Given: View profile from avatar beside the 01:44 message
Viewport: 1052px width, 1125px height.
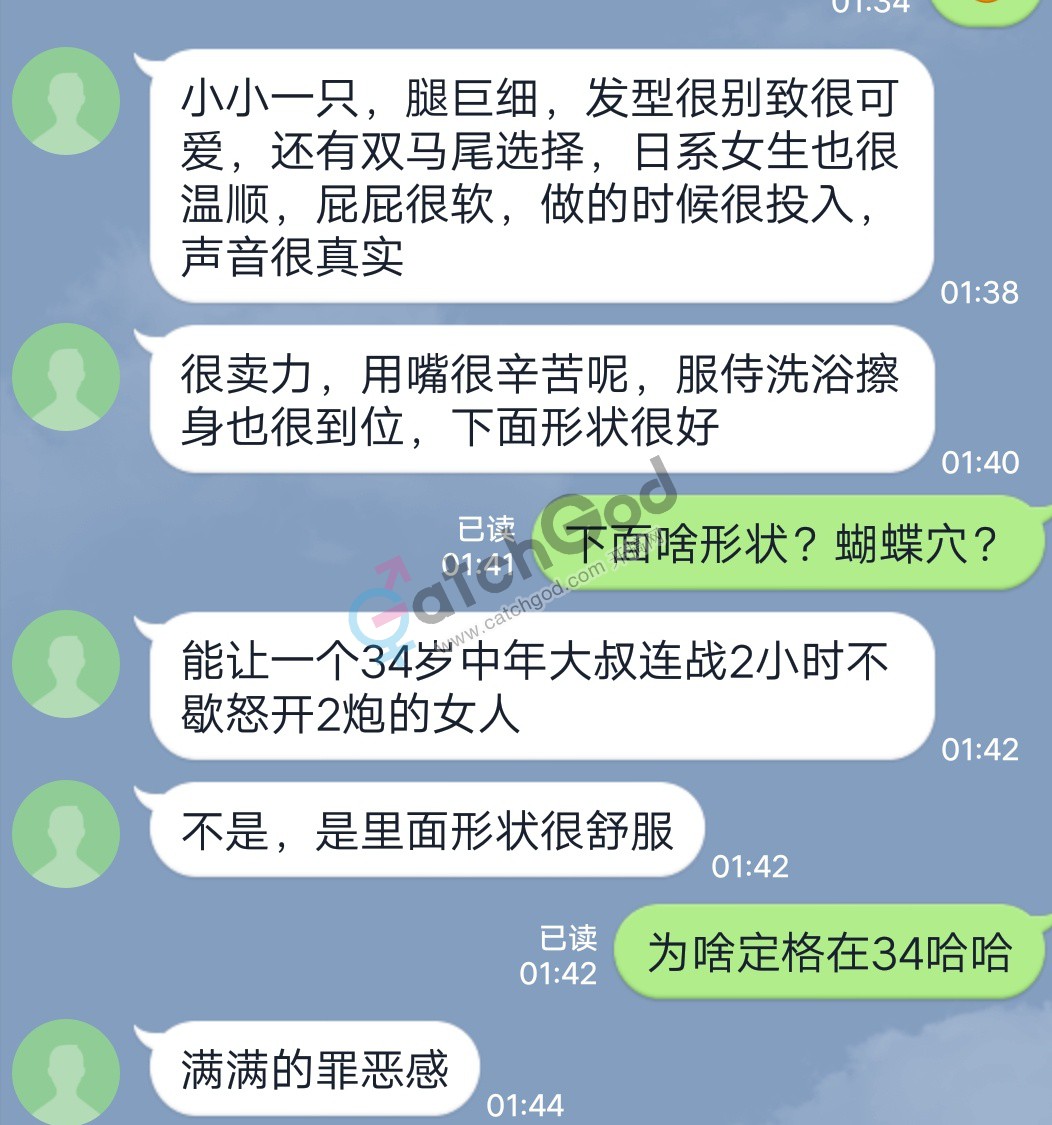Looking at the screenshot, I should [x=66, y=1072].
